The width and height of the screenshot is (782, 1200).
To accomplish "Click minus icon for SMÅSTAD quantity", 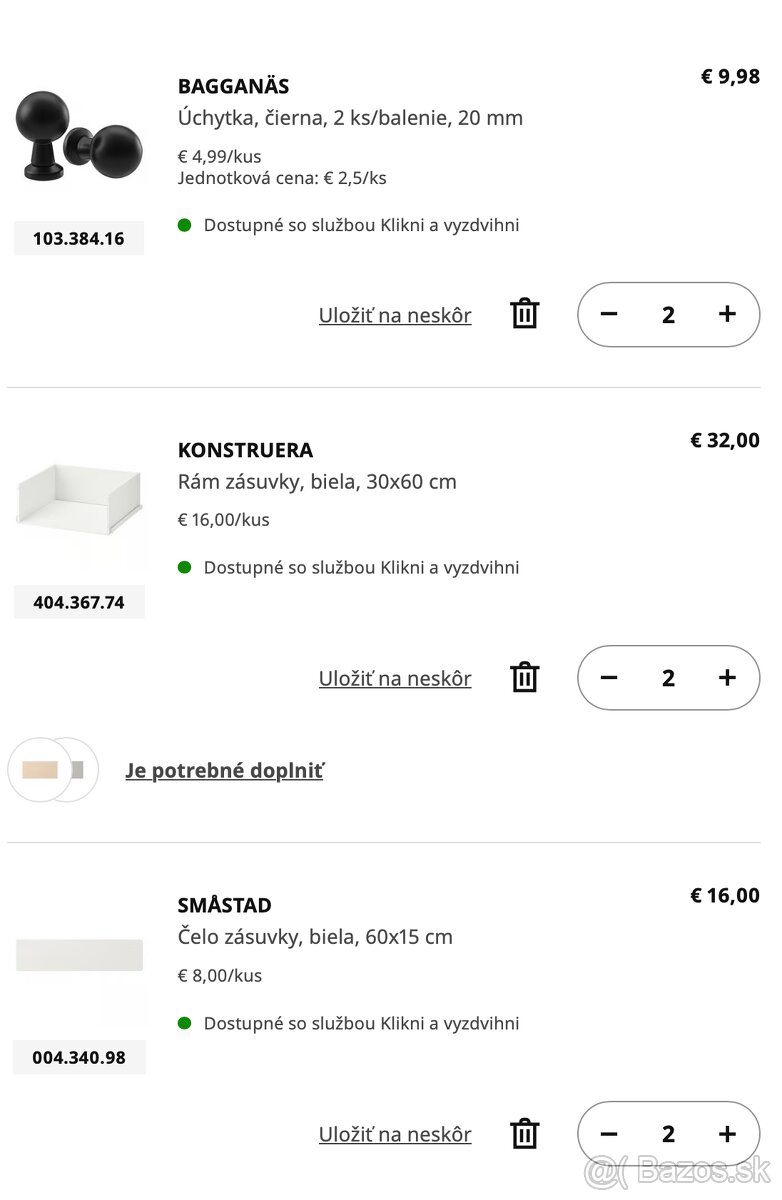I will point(609,1133).
